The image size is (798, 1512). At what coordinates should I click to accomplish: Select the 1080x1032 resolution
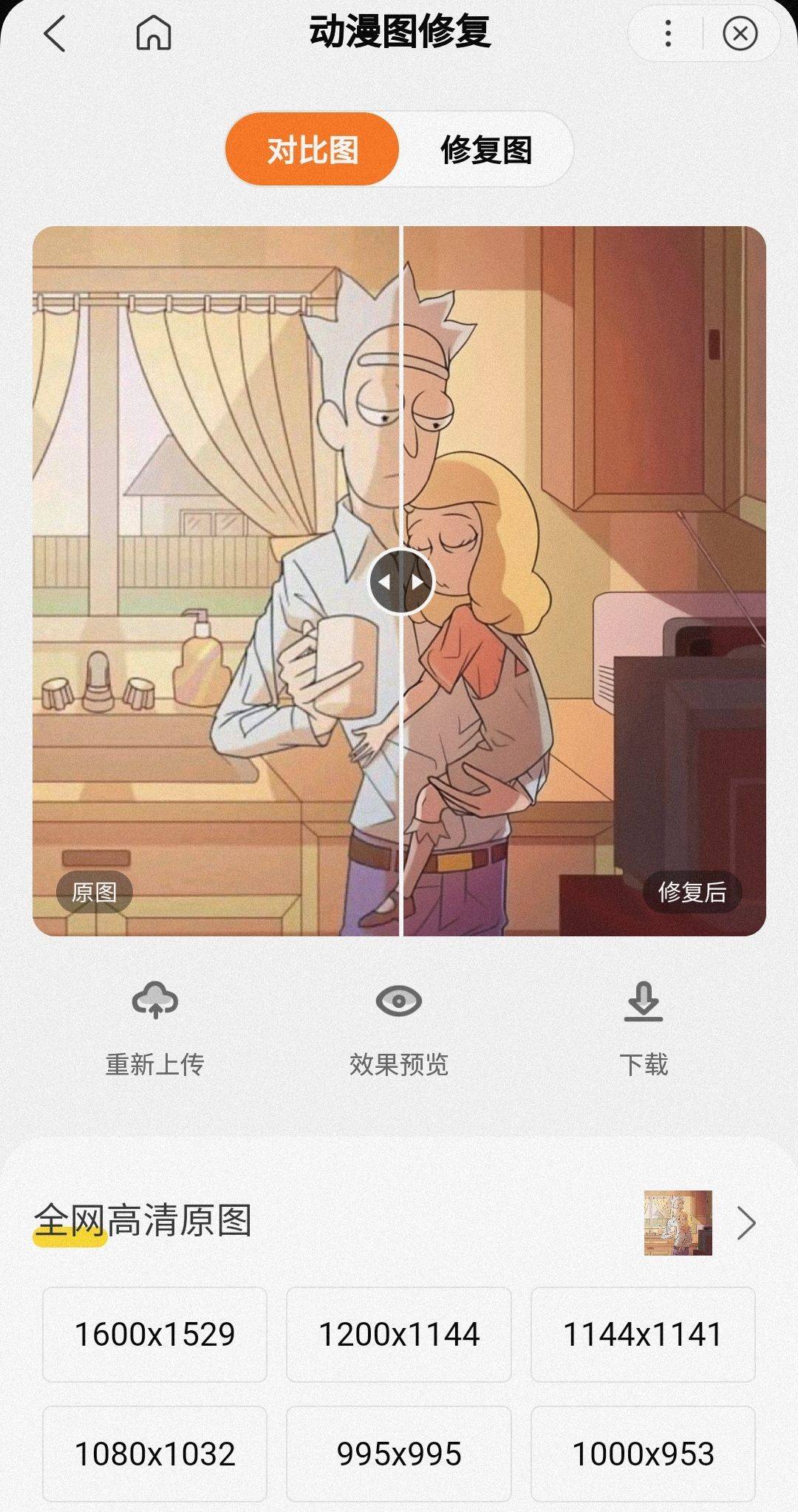click(154, 1454)
